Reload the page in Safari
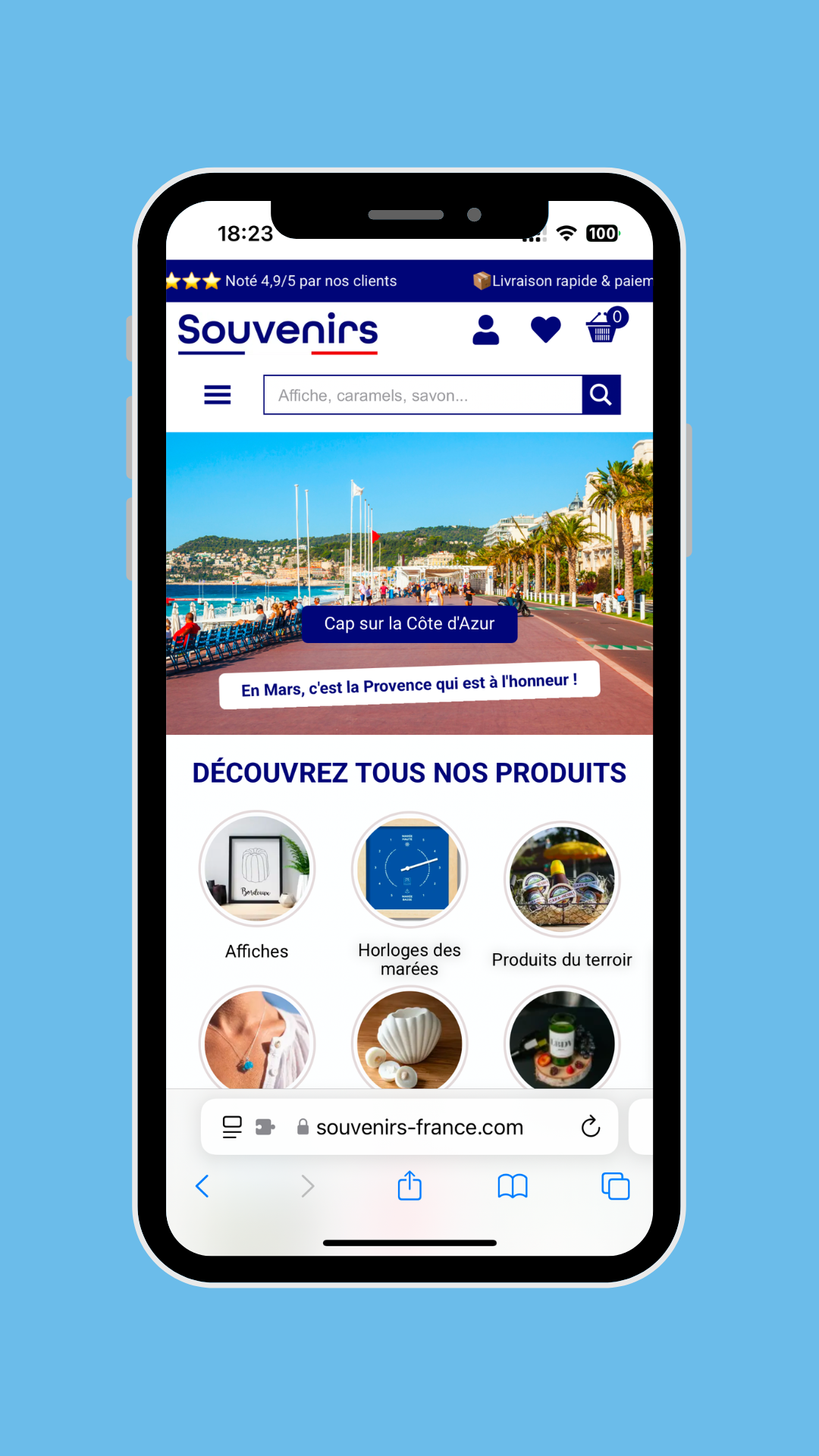 point(591,1127)
